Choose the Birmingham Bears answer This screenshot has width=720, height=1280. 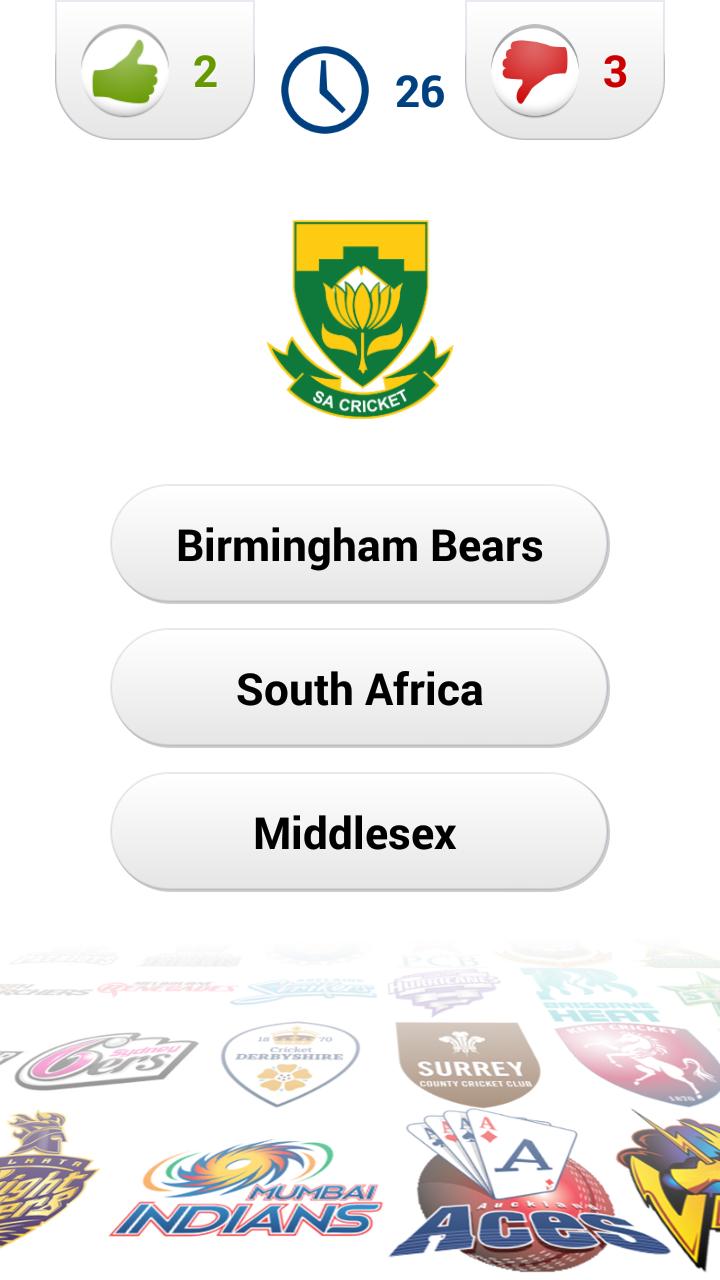tap(359, 545)
